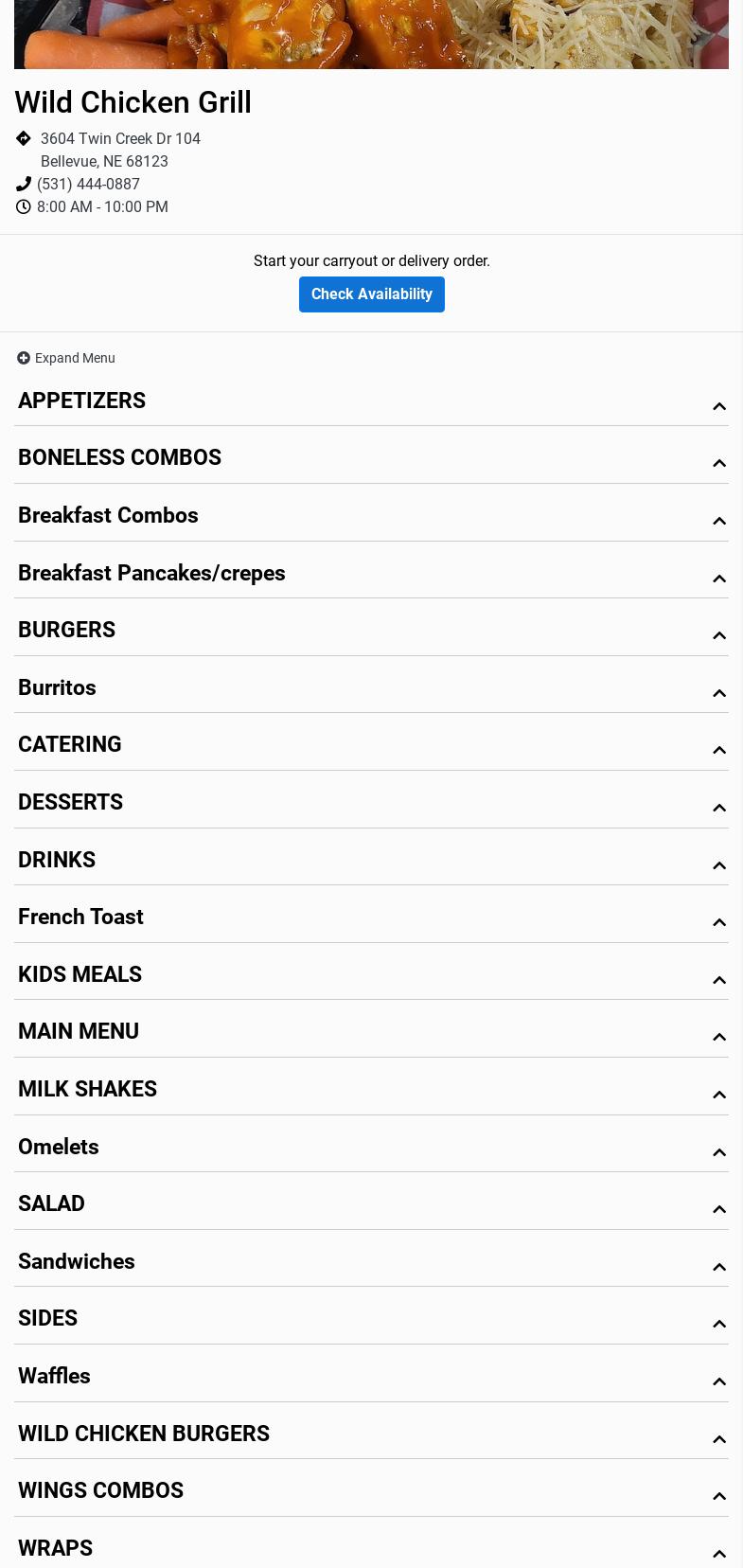Open the CATERING section

371,745
